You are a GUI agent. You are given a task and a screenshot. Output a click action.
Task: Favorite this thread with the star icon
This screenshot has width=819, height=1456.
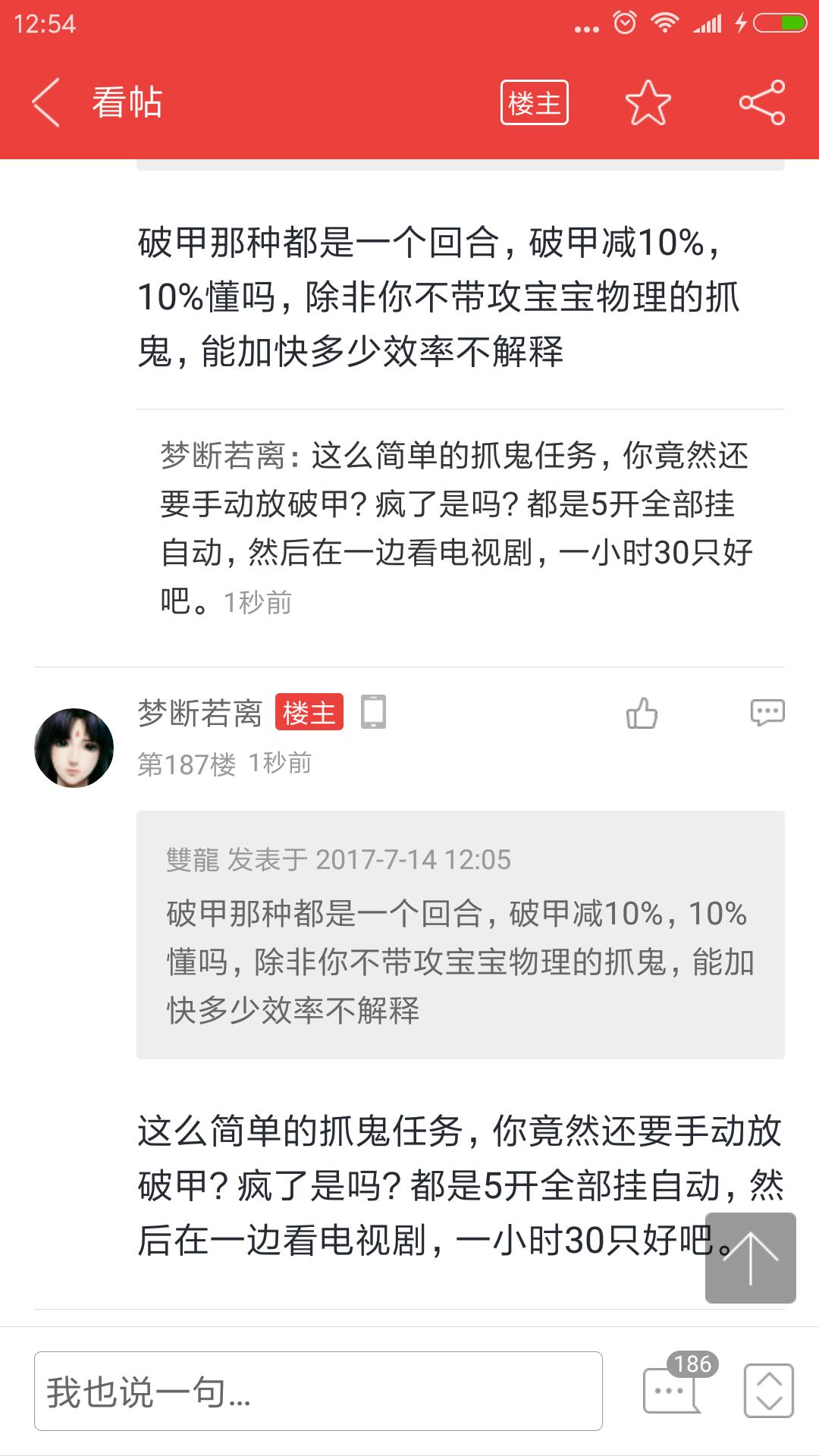click(x=648, y=103)
